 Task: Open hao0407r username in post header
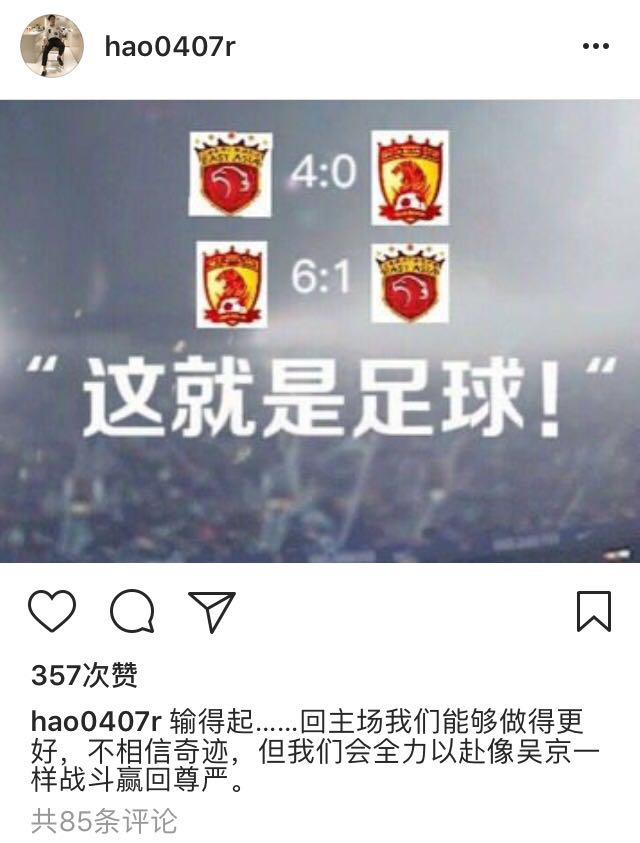169,47
